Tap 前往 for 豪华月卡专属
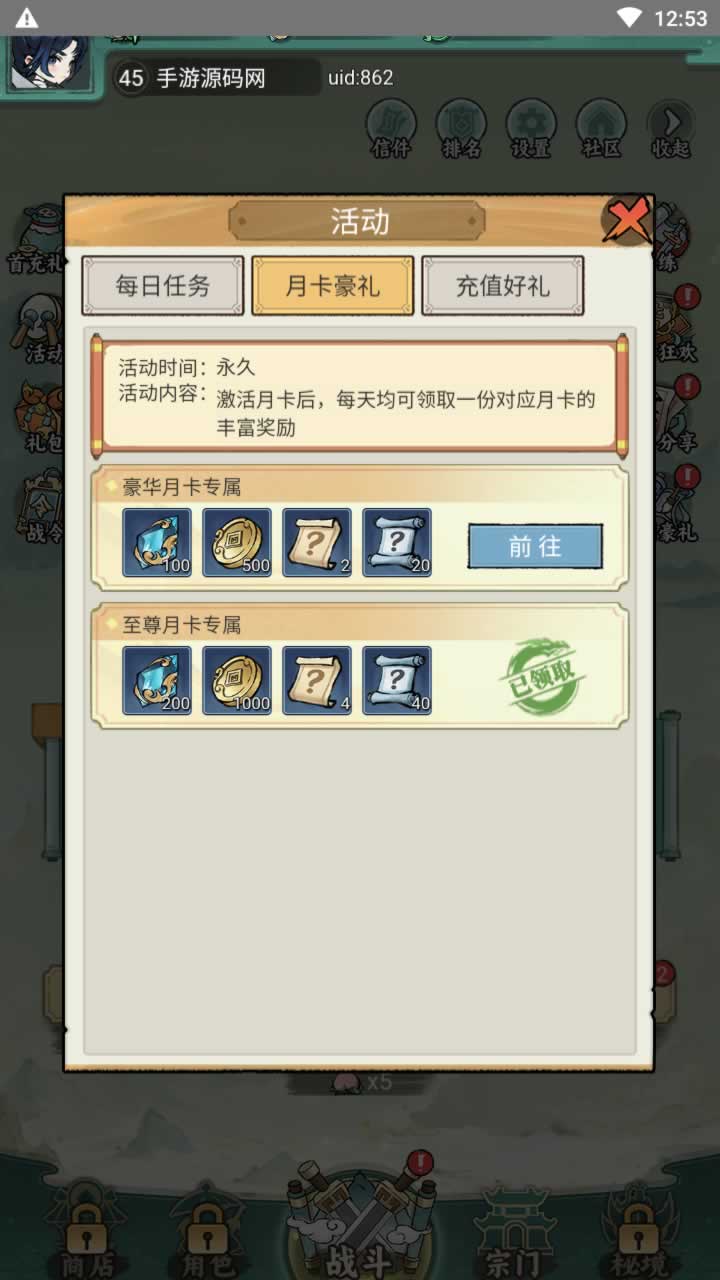 535,546
